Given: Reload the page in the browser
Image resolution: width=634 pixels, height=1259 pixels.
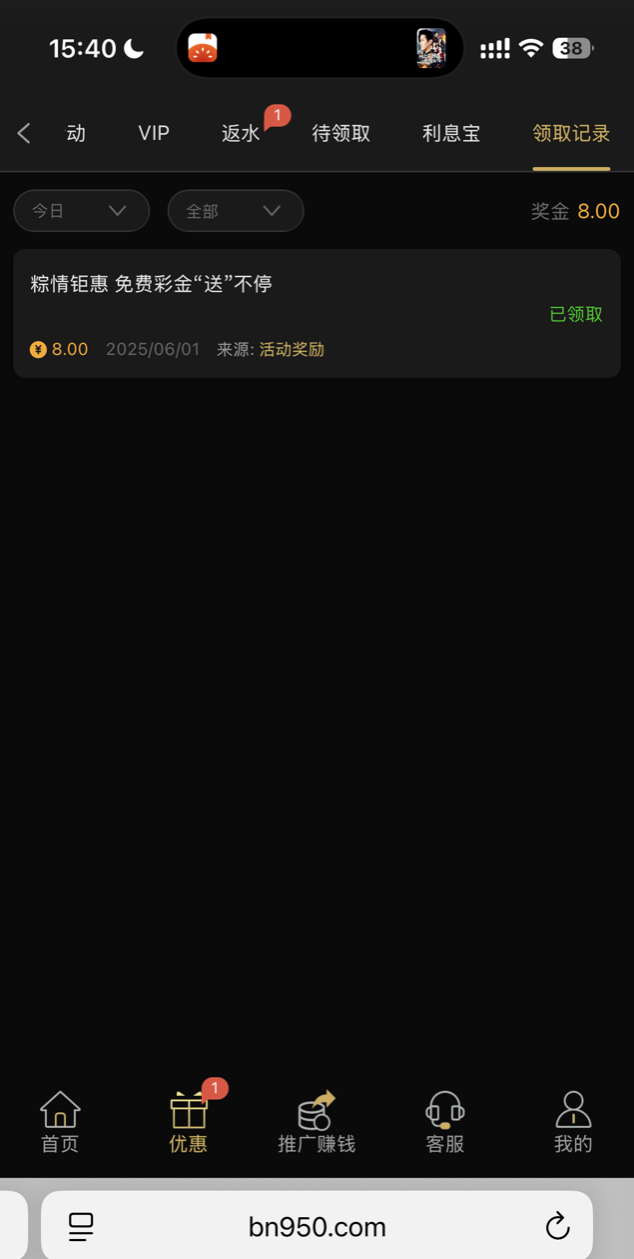Looking at the screenshot, I should [x=557, y=1226].
